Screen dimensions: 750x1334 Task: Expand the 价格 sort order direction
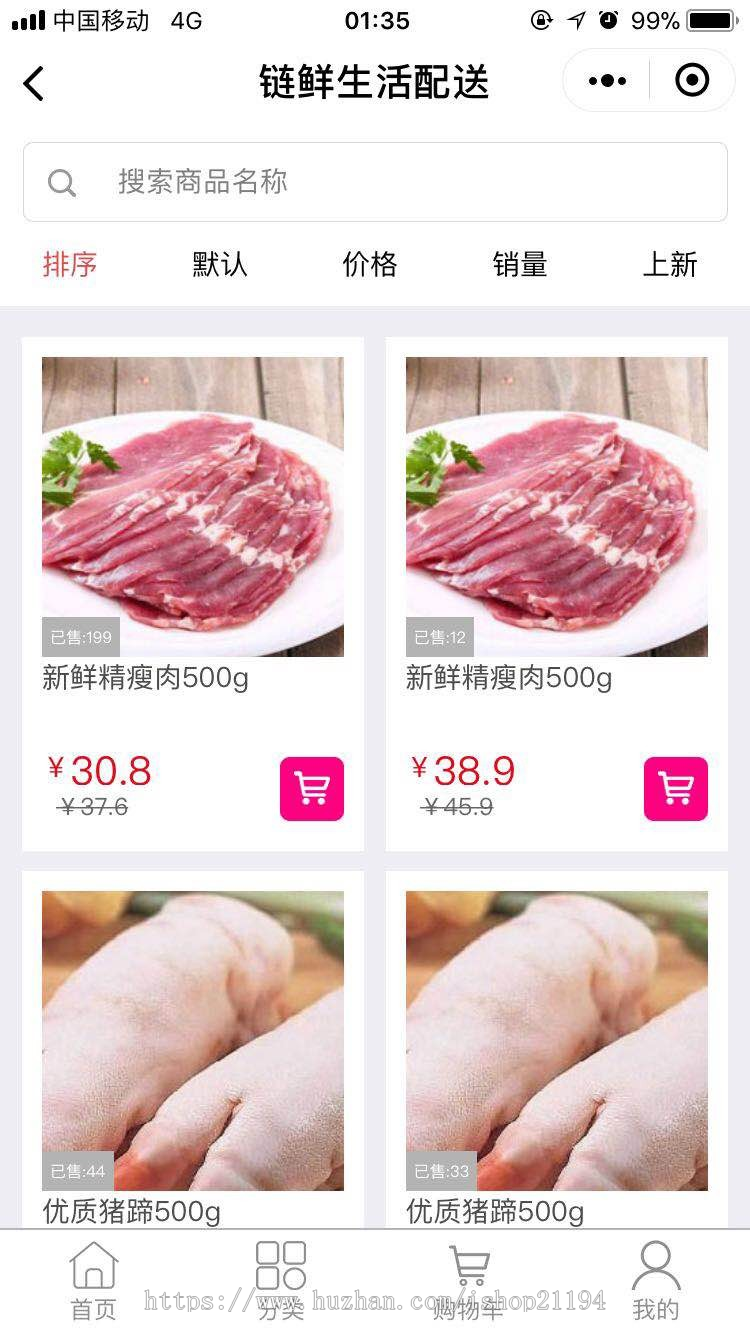point(370,264)
